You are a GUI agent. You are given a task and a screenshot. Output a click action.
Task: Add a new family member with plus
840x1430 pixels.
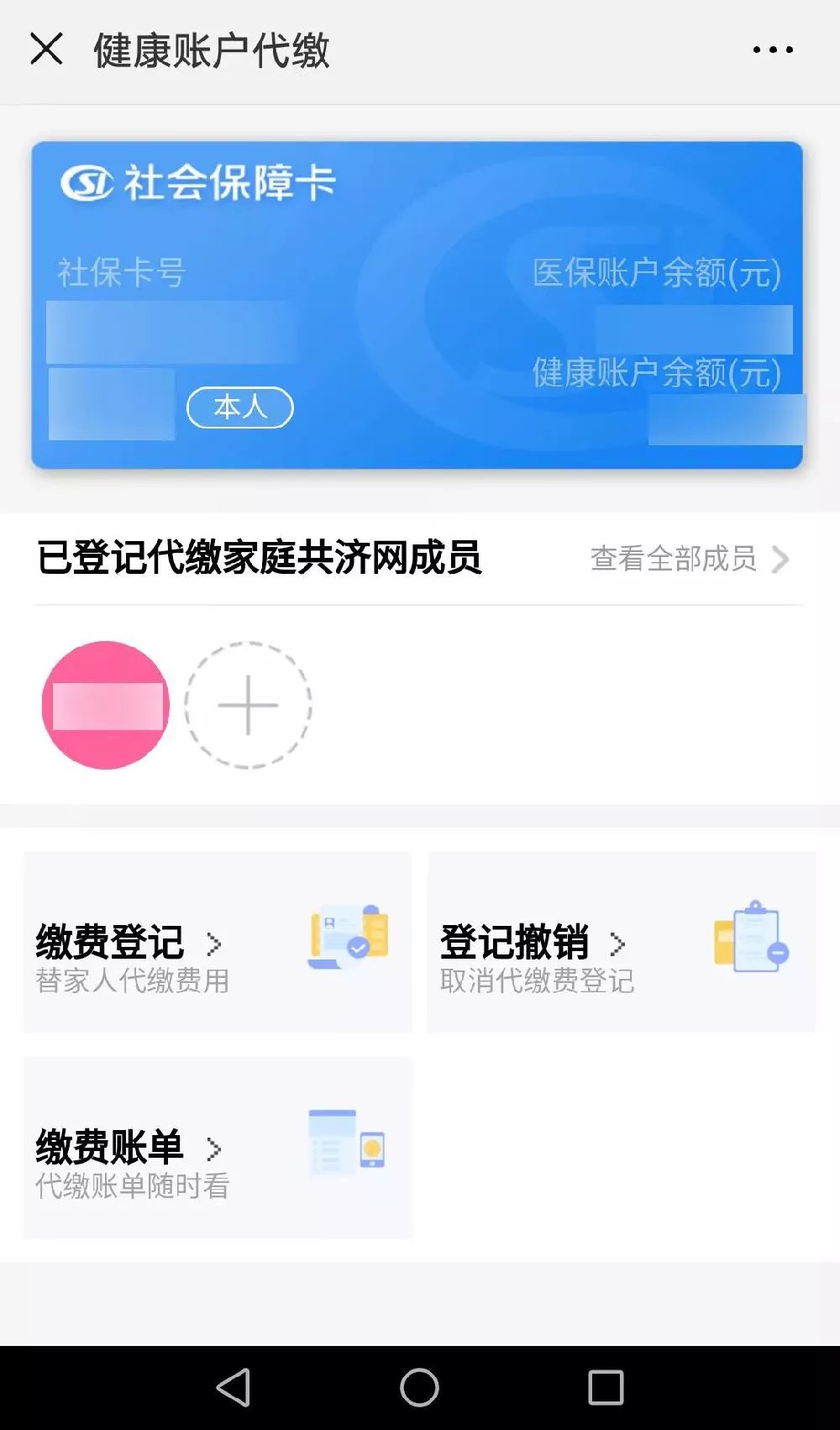248,705
